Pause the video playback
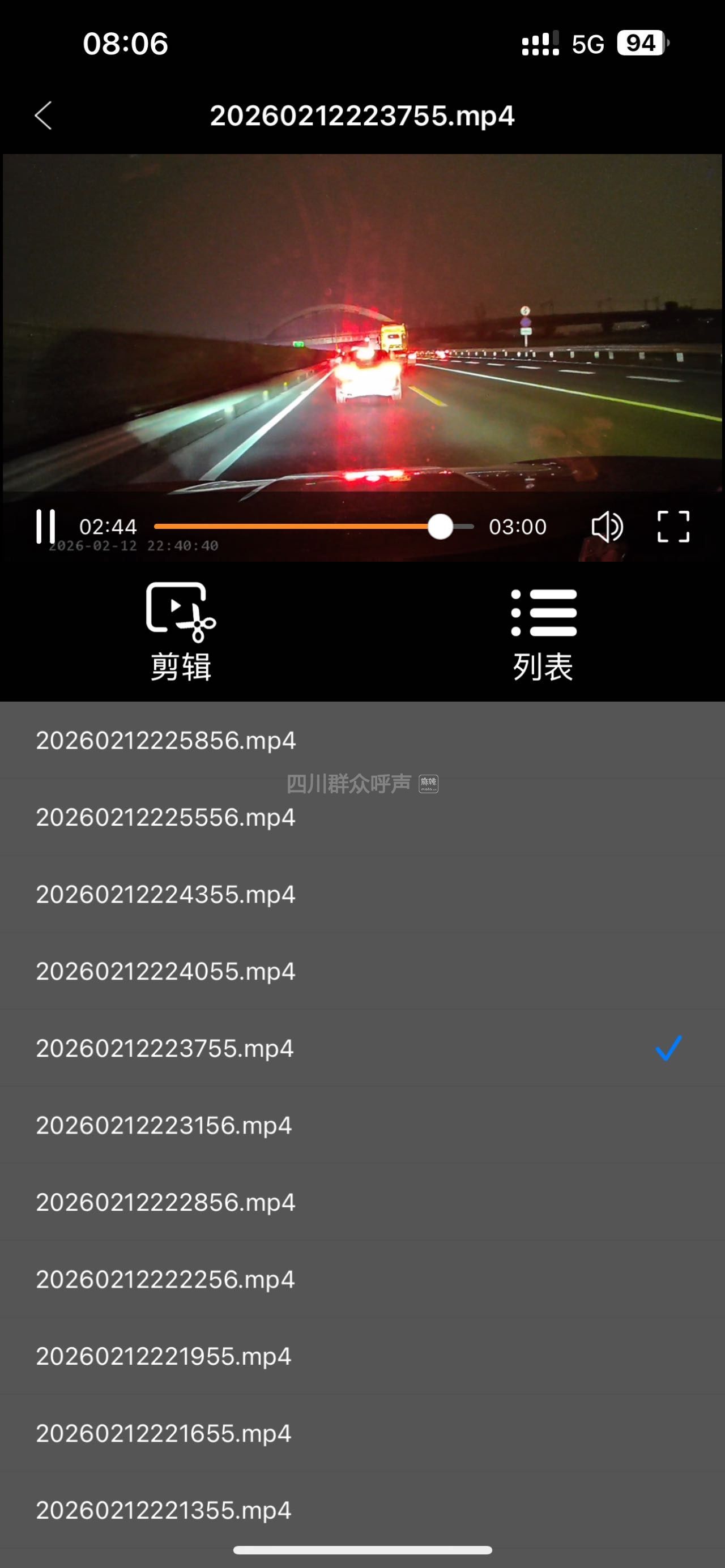 click(46, 527)
